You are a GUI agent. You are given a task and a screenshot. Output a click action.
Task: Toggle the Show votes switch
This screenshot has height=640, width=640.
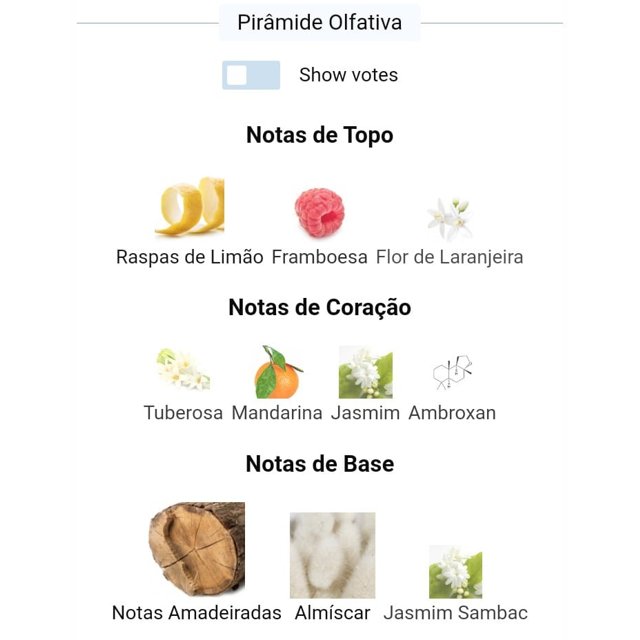point(251,75)
